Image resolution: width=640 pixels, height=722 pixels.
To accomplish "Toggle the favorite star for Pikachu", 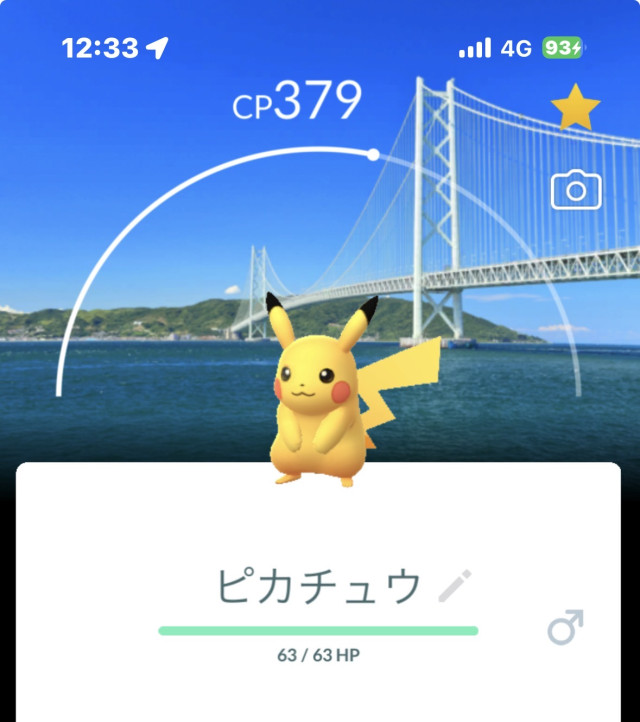I will point(575,108).
